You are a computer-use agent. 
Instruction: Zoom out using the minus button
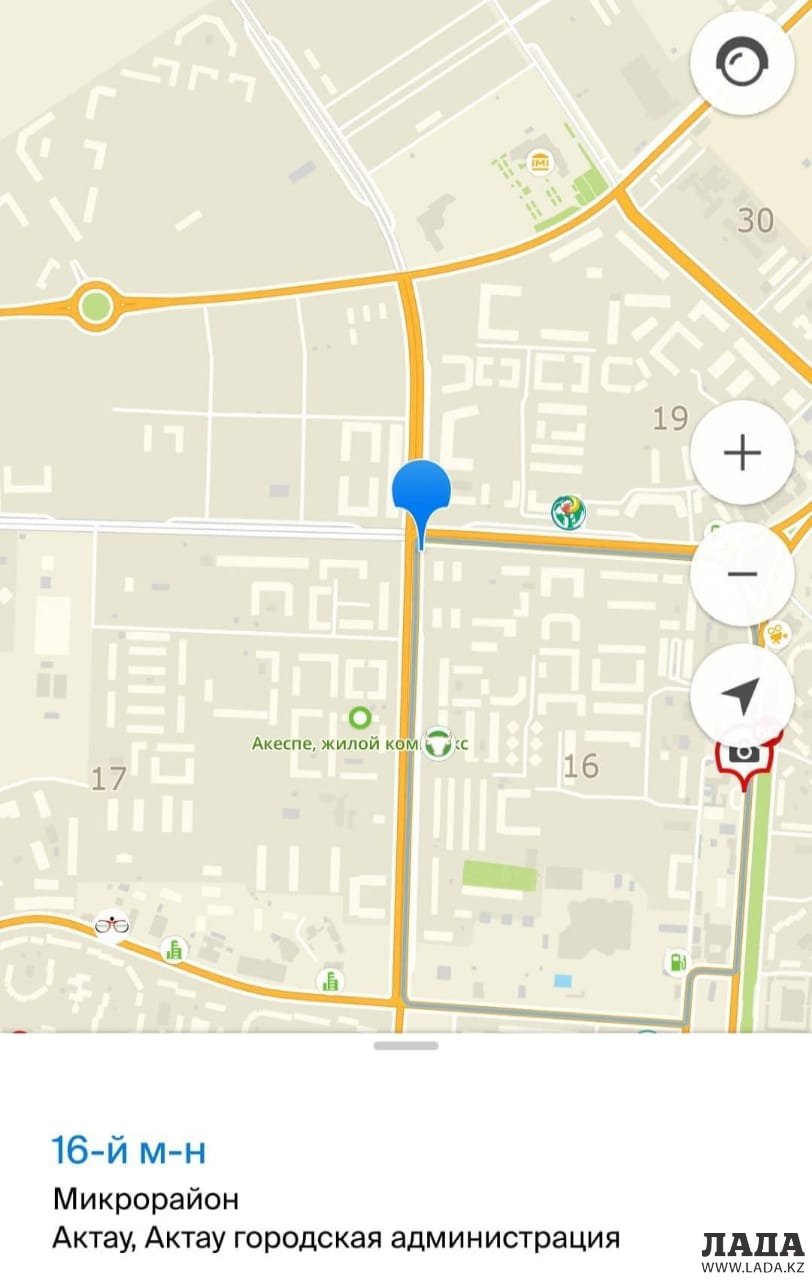click(742, 574)
